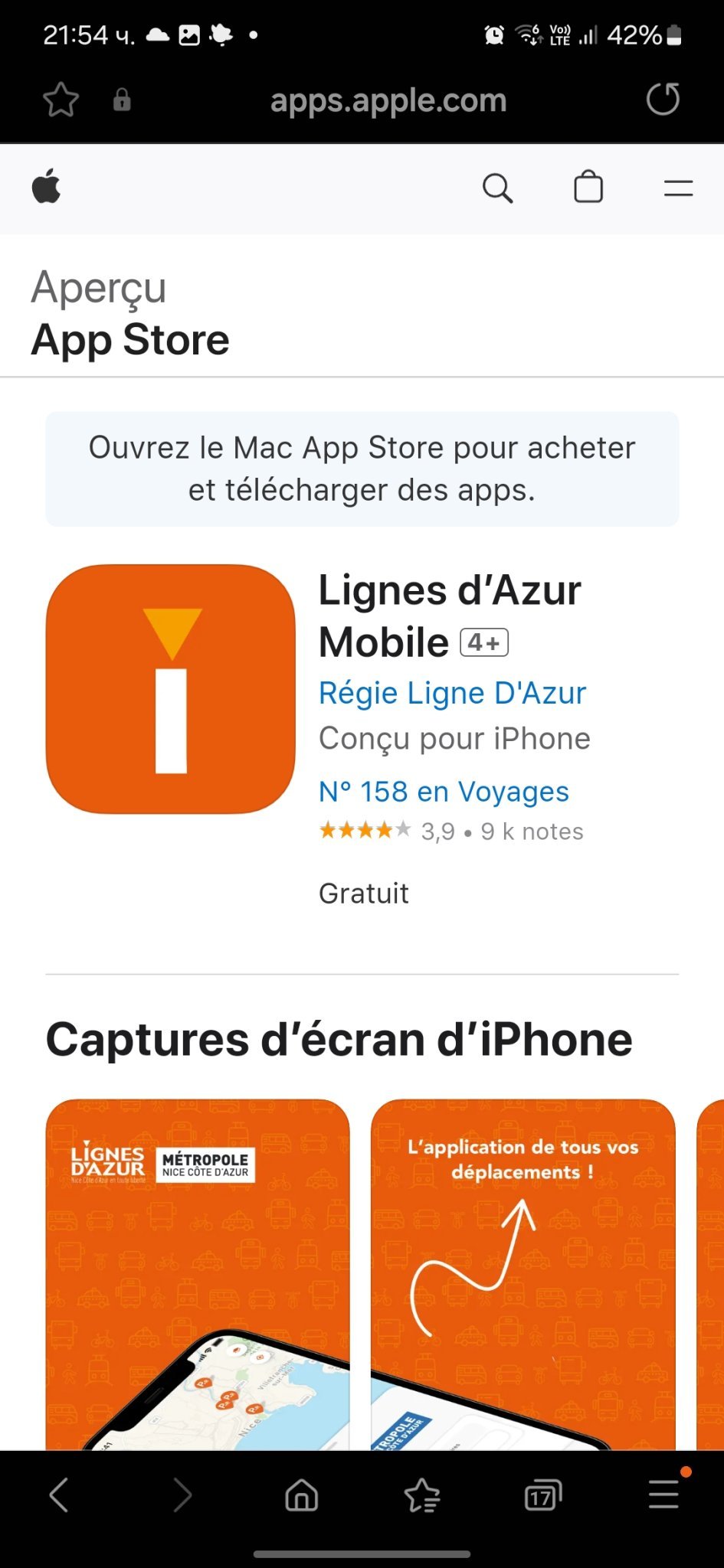Screen dimensions: 724x1568
Task: Bookmark this page with the star icon
Action: [x=61, y=100]
